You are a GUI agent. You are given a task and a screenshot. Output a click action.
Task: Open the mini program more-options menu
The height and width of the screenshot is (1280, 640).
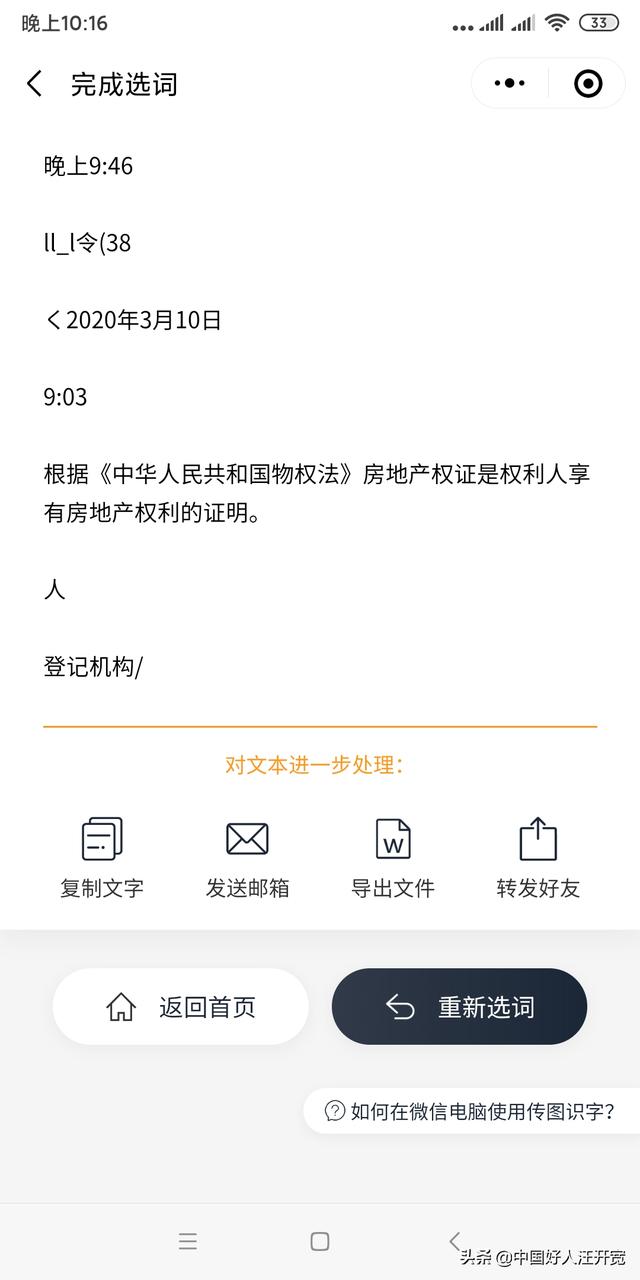click(x=510, y=84)
